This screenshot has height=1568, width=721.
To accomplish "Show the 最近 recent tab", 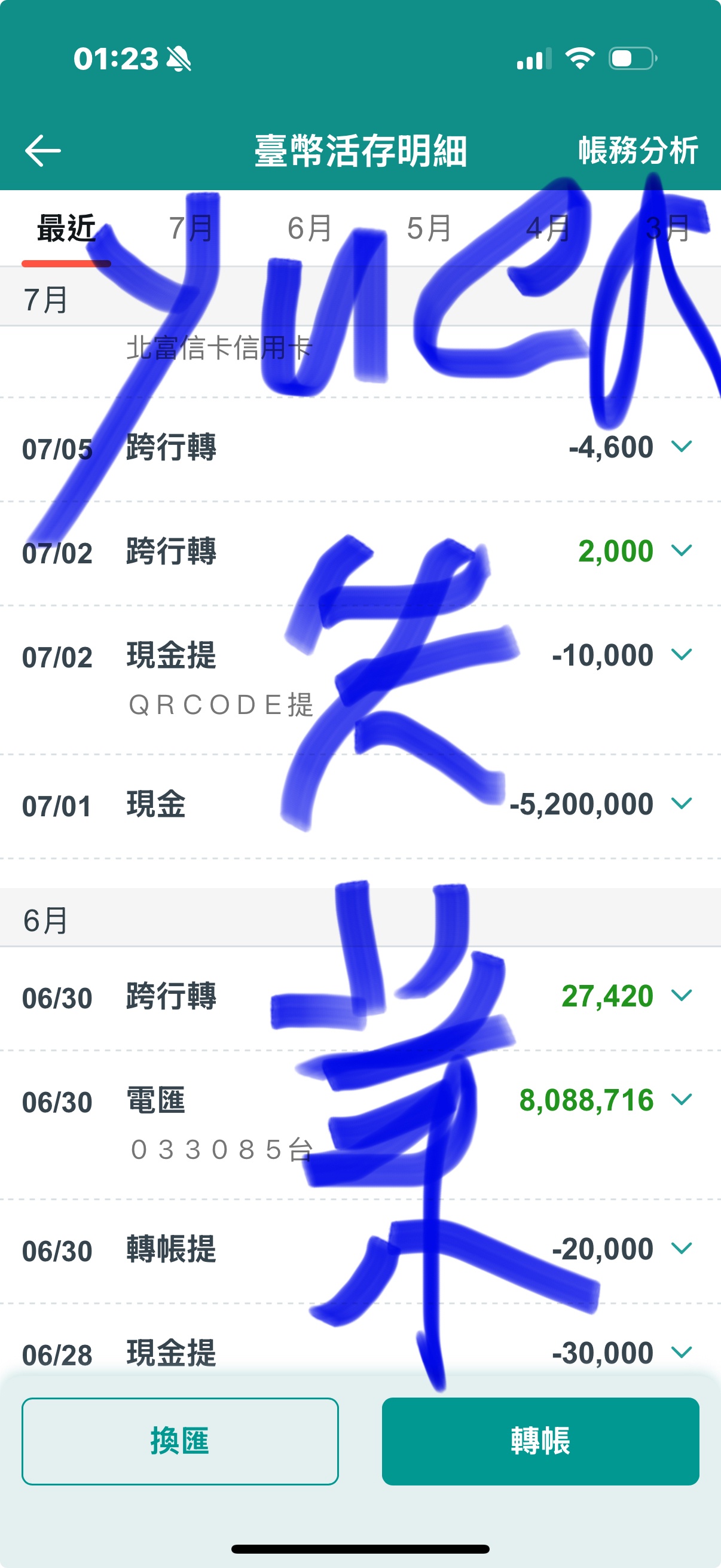I will coord(66,228).
